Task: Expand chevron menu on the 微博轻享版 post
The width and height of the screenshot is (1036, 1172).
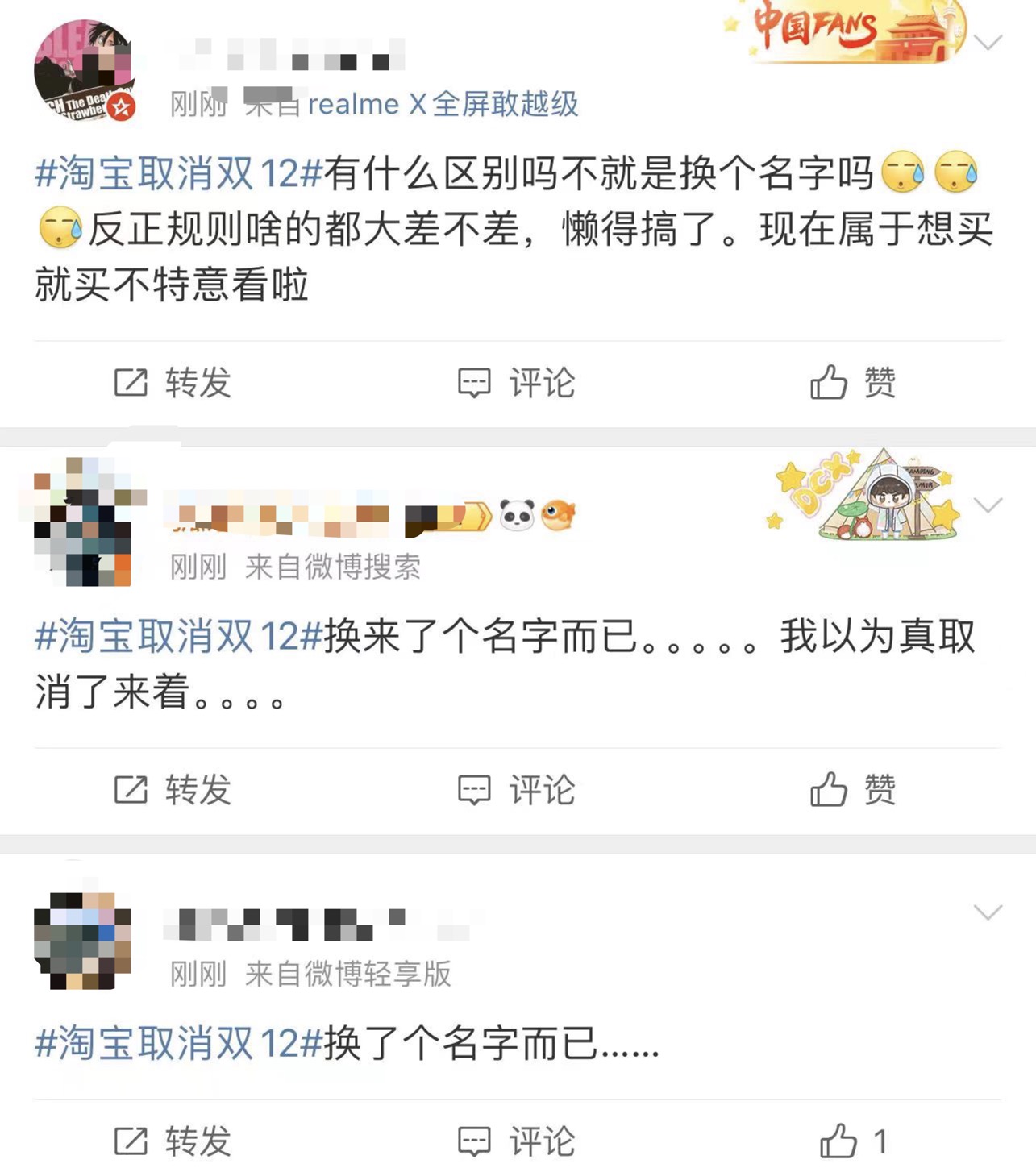Action: click(988, 912)
